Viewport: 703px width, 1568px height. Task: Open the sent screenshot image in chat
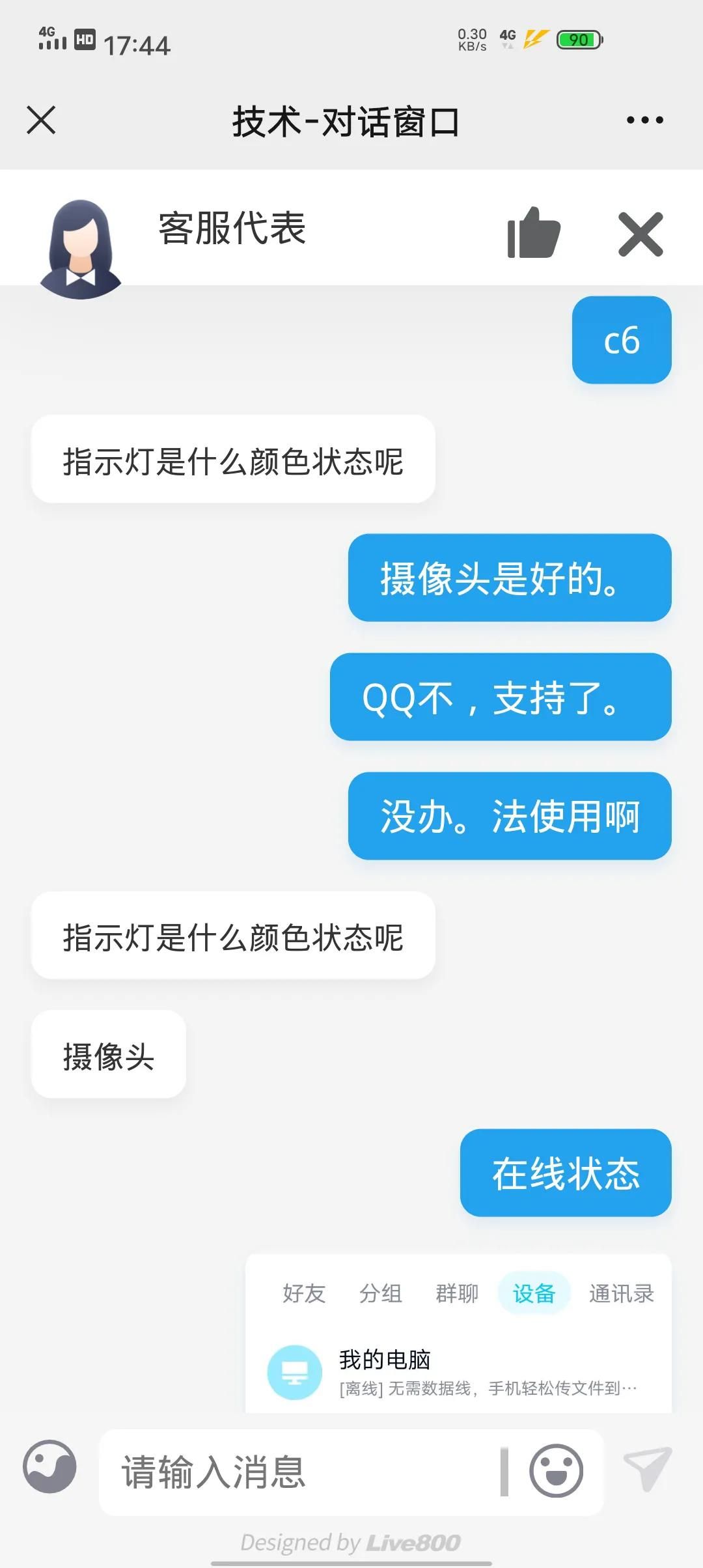pyautogui.click(x=458, y=1334)
